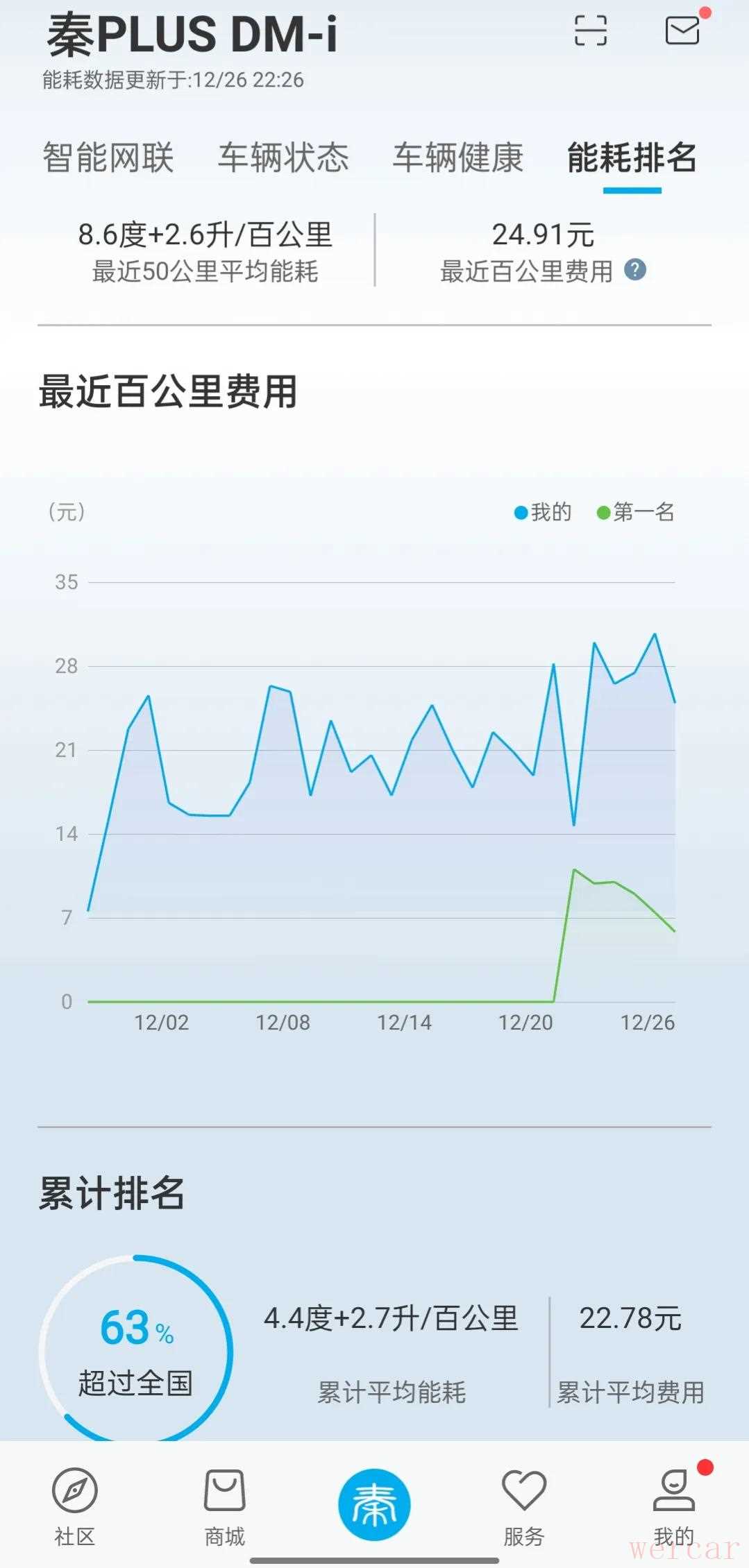
Task: Open the 商城 bottom tab
Action: tap(224, 1505)
